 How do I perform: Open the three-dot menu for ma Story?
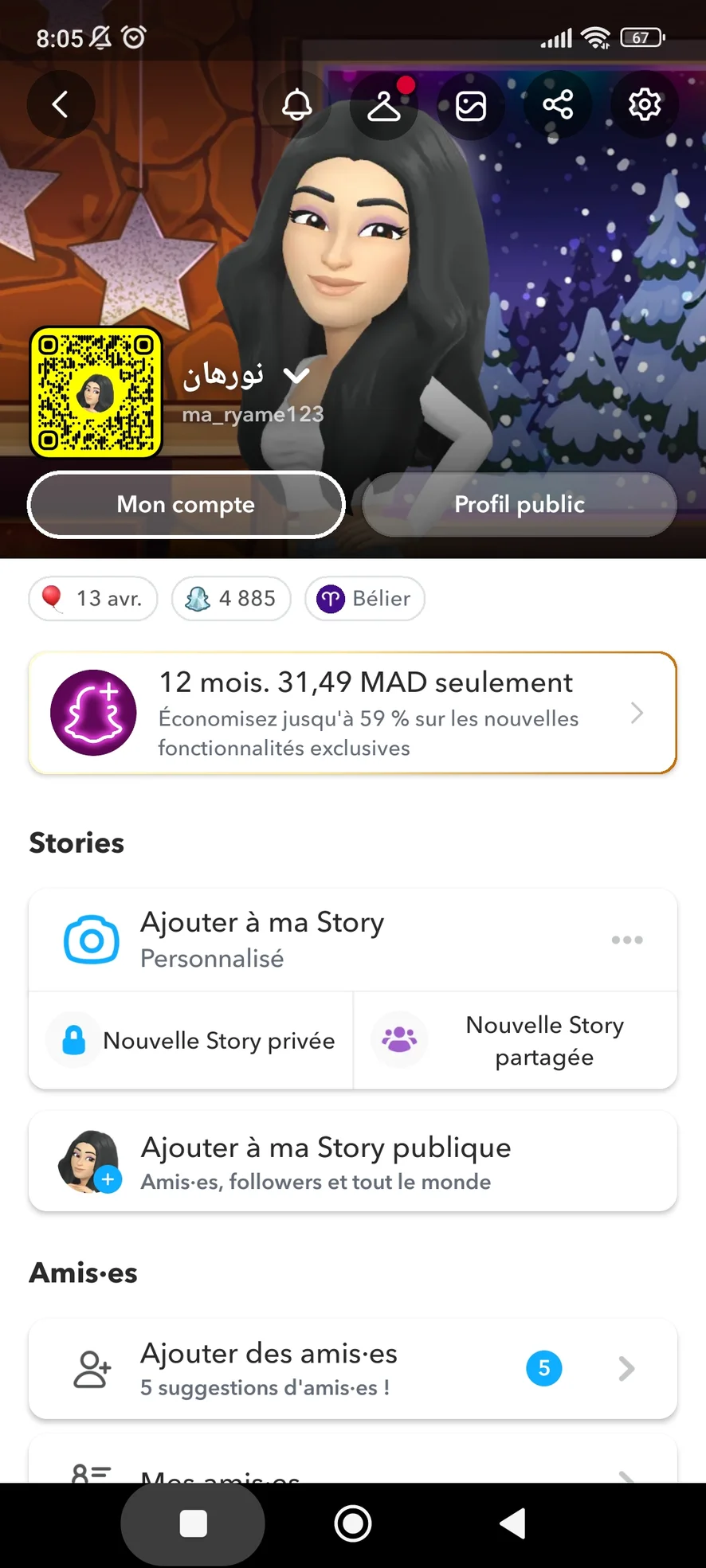[x=627, y=940]
